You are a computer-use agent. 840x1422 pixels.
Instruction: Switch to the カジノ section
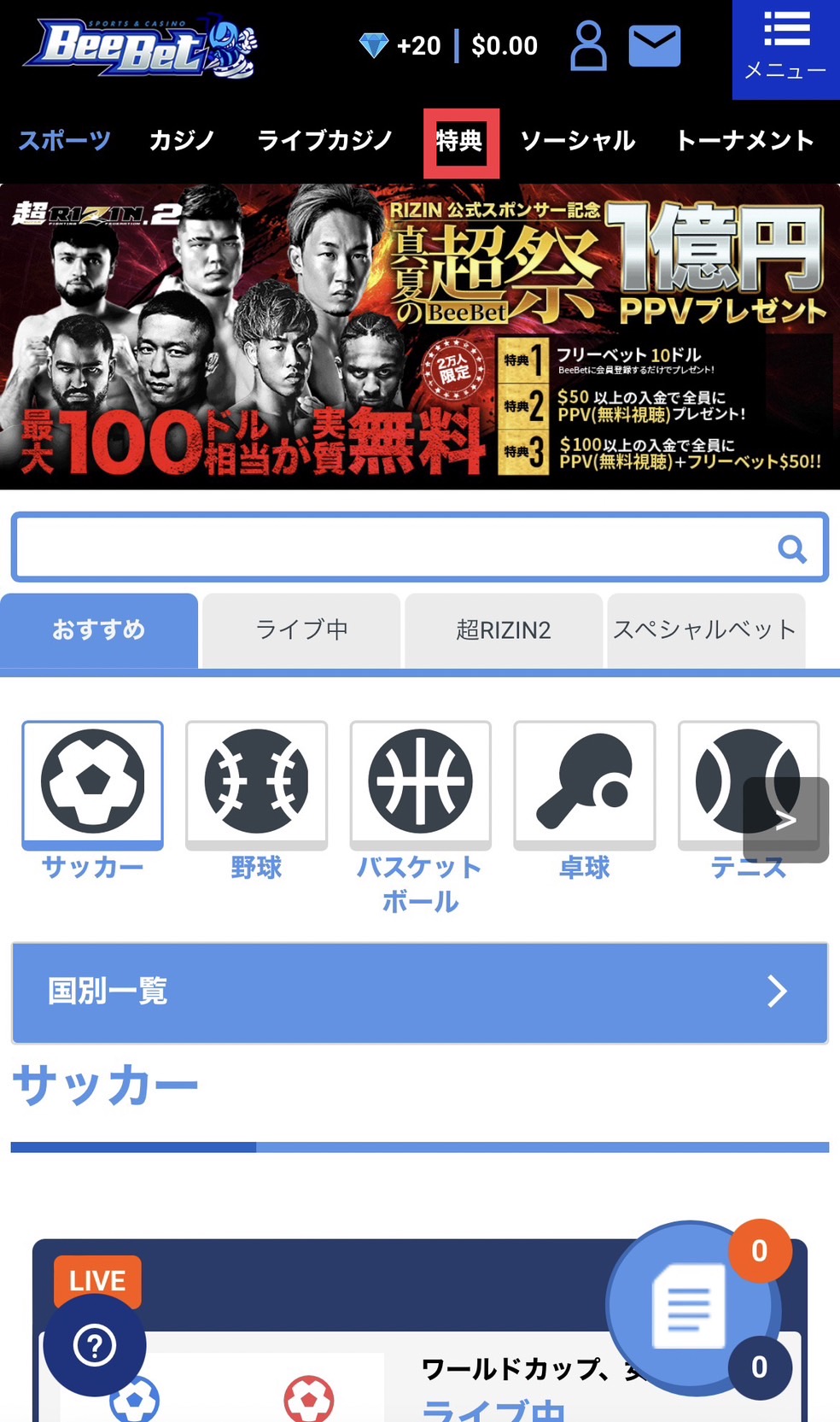(181, 140)
